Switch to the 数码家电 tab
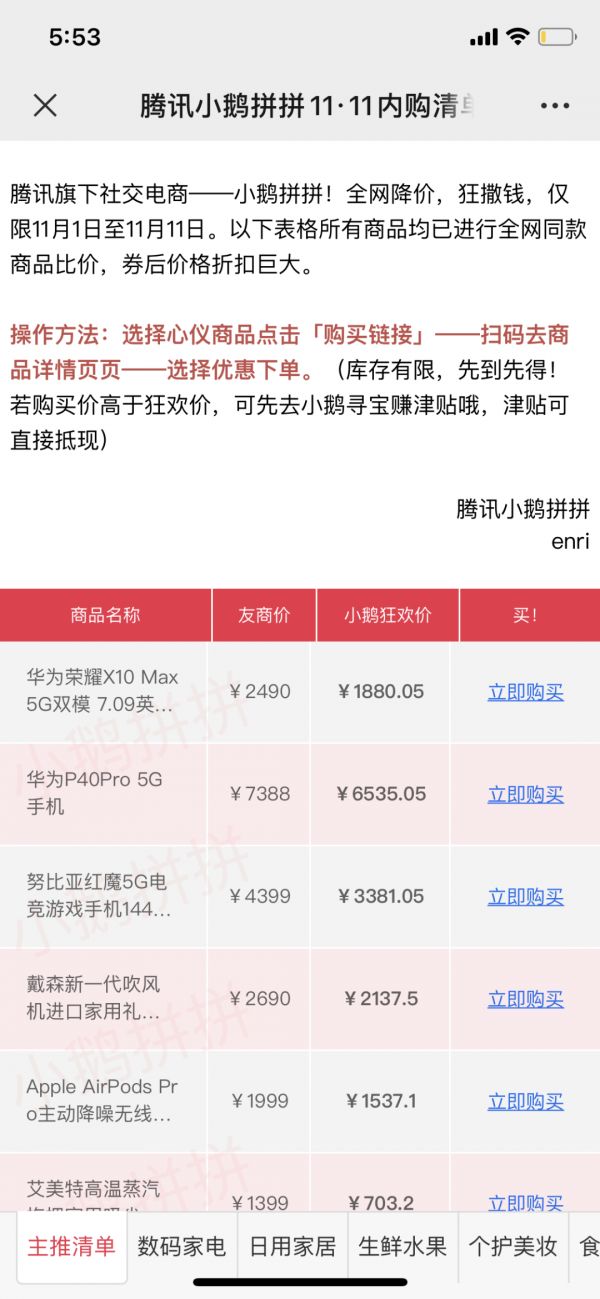 [x=182, y=1247]
